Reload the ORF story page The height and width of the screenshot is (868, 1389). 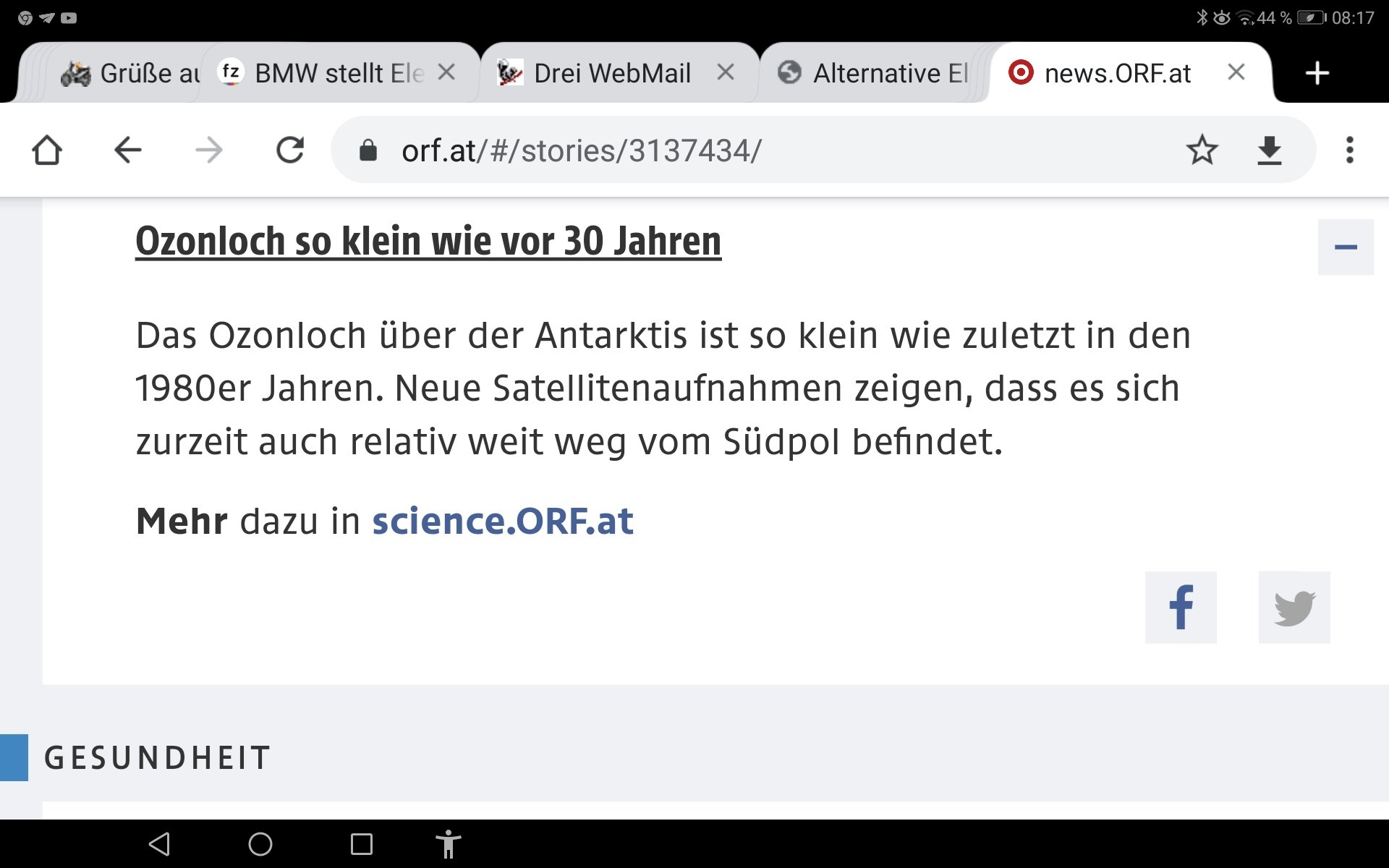(x=290, y=150)
